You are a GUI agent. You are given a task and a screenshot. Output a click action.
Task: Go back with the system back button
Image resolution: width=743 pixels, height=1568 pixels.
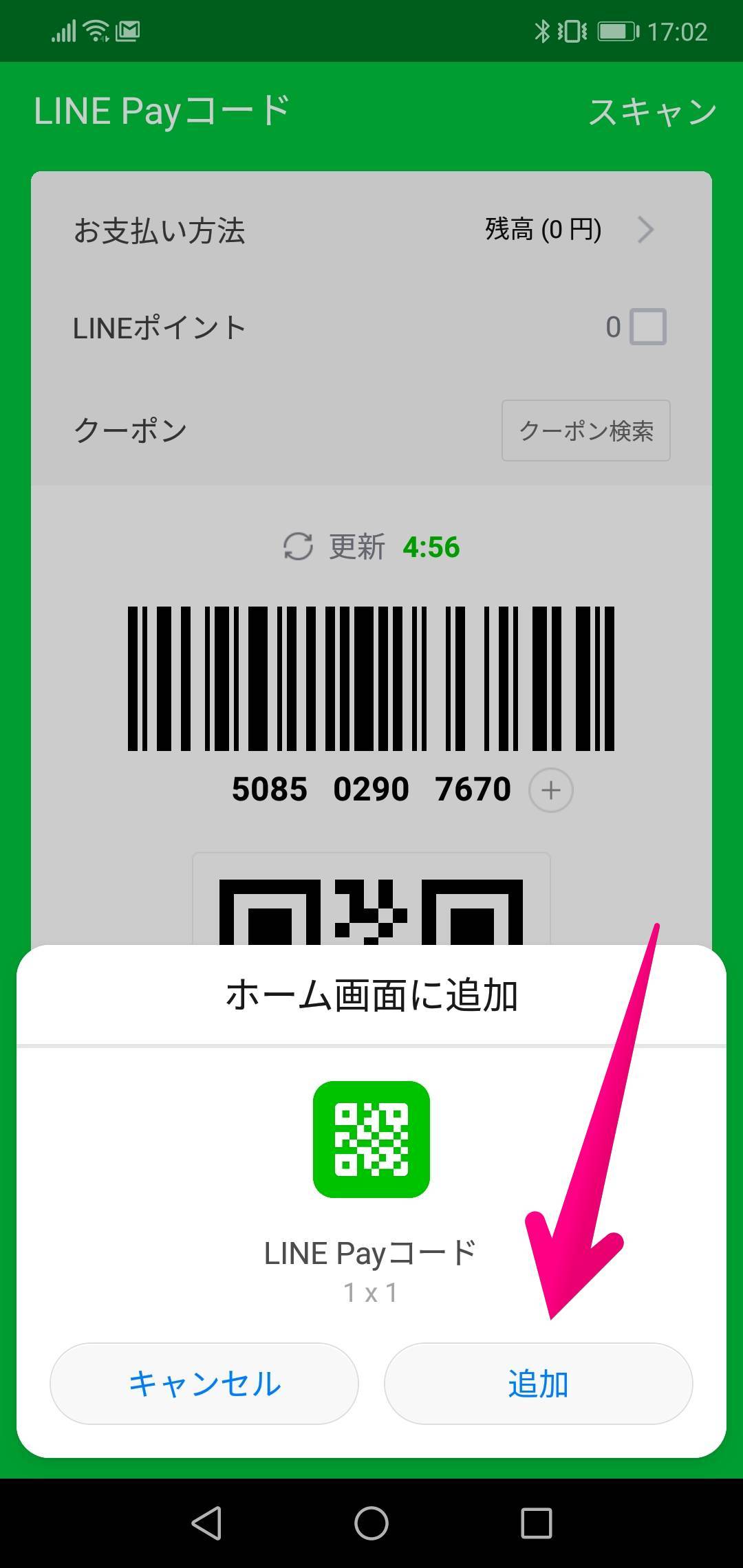click(x=206, y=1523)
